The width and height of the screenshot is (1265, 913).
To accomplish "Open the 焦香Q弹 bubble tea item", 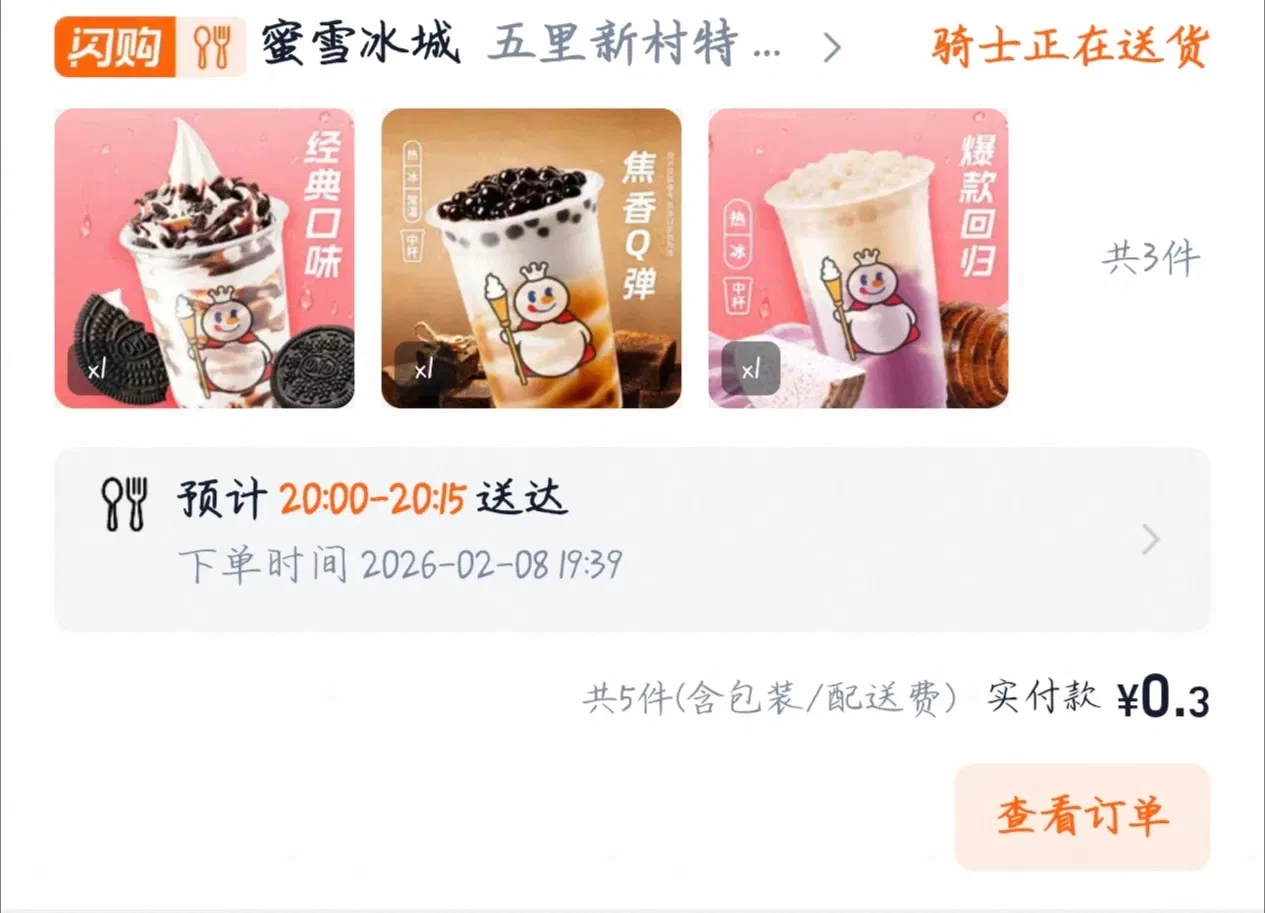I will point(531,259).
